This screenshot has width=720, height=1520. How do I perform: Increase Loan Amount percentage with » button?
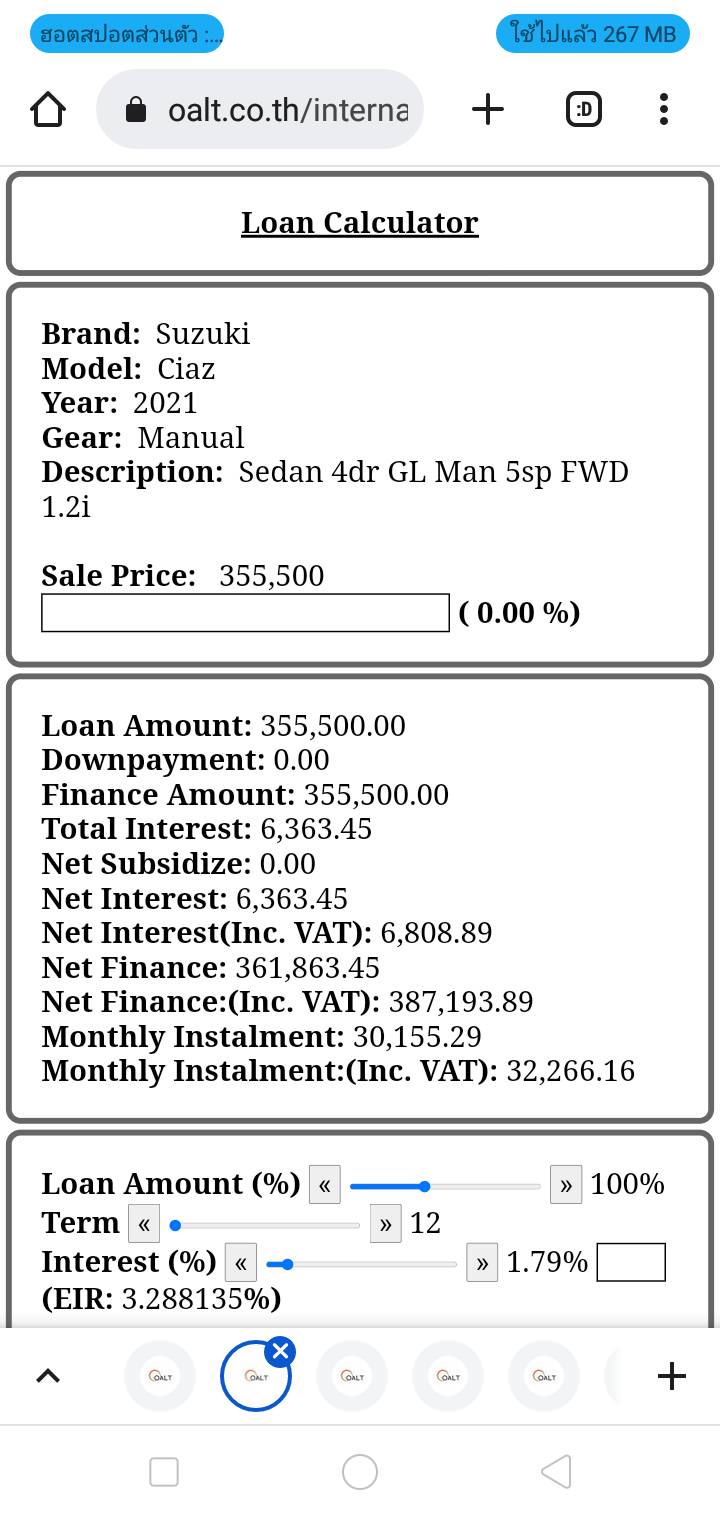click(566, 1186)
